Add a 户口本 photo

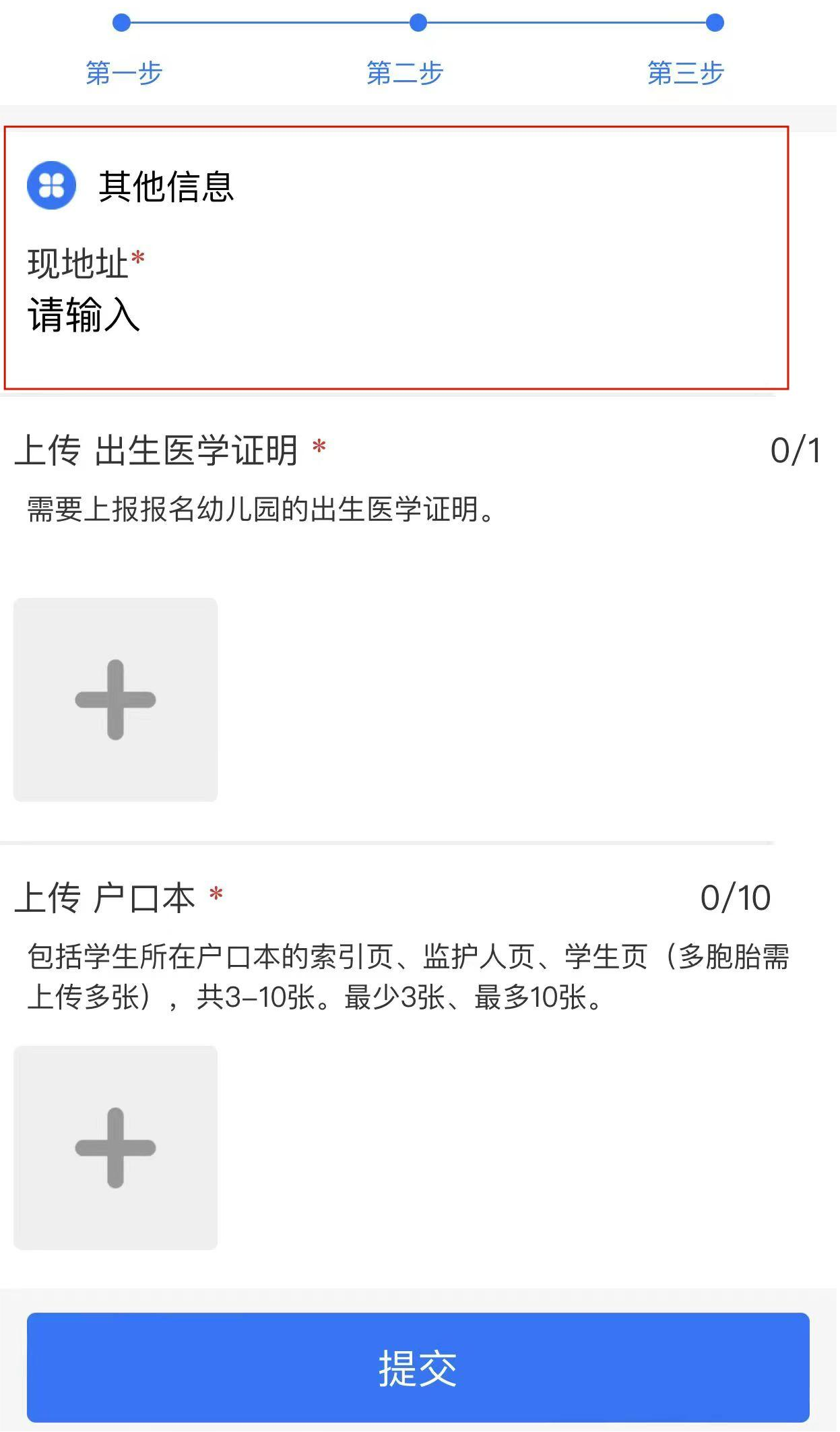pyautogui.click(x=115, y=1147)
